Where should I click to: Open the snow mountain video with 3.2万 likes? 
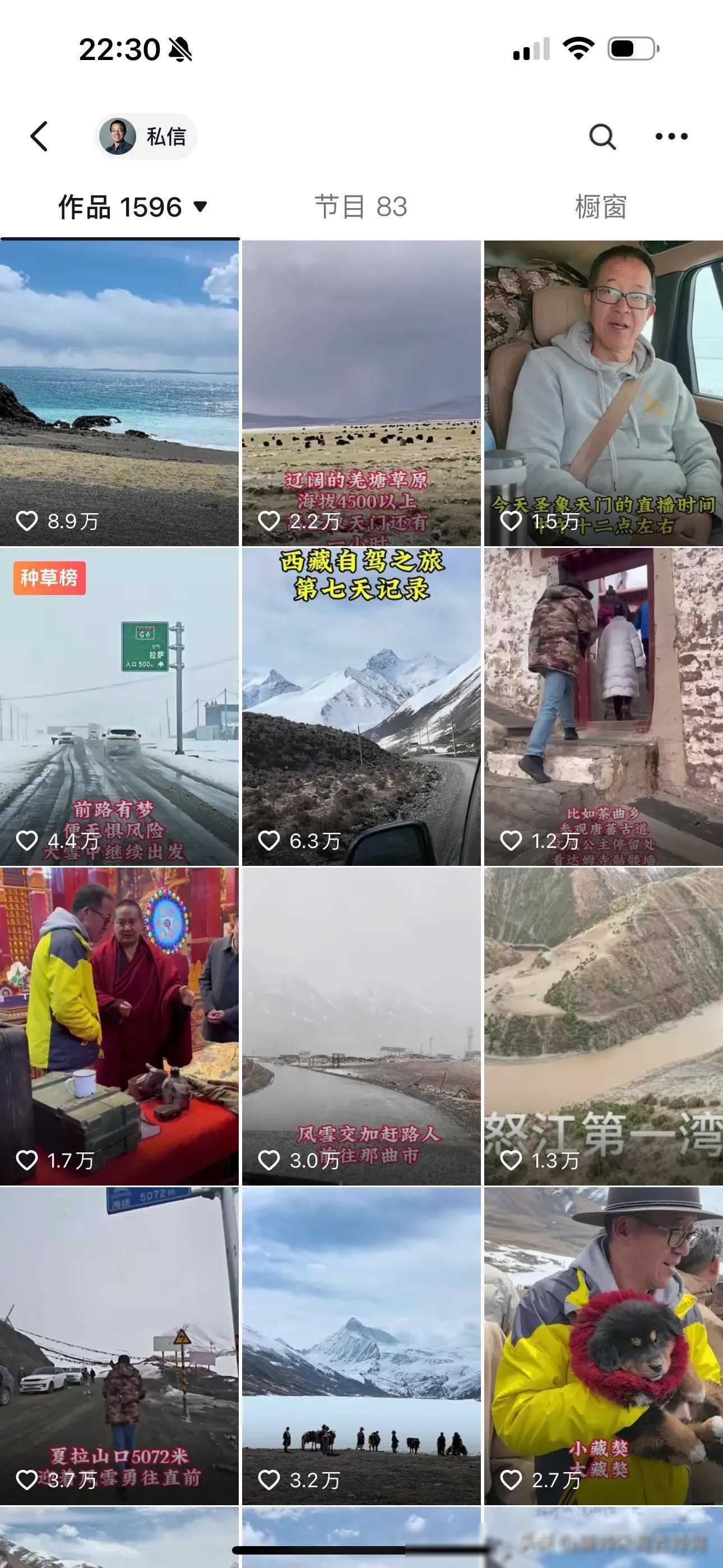tap(361, 1345)
